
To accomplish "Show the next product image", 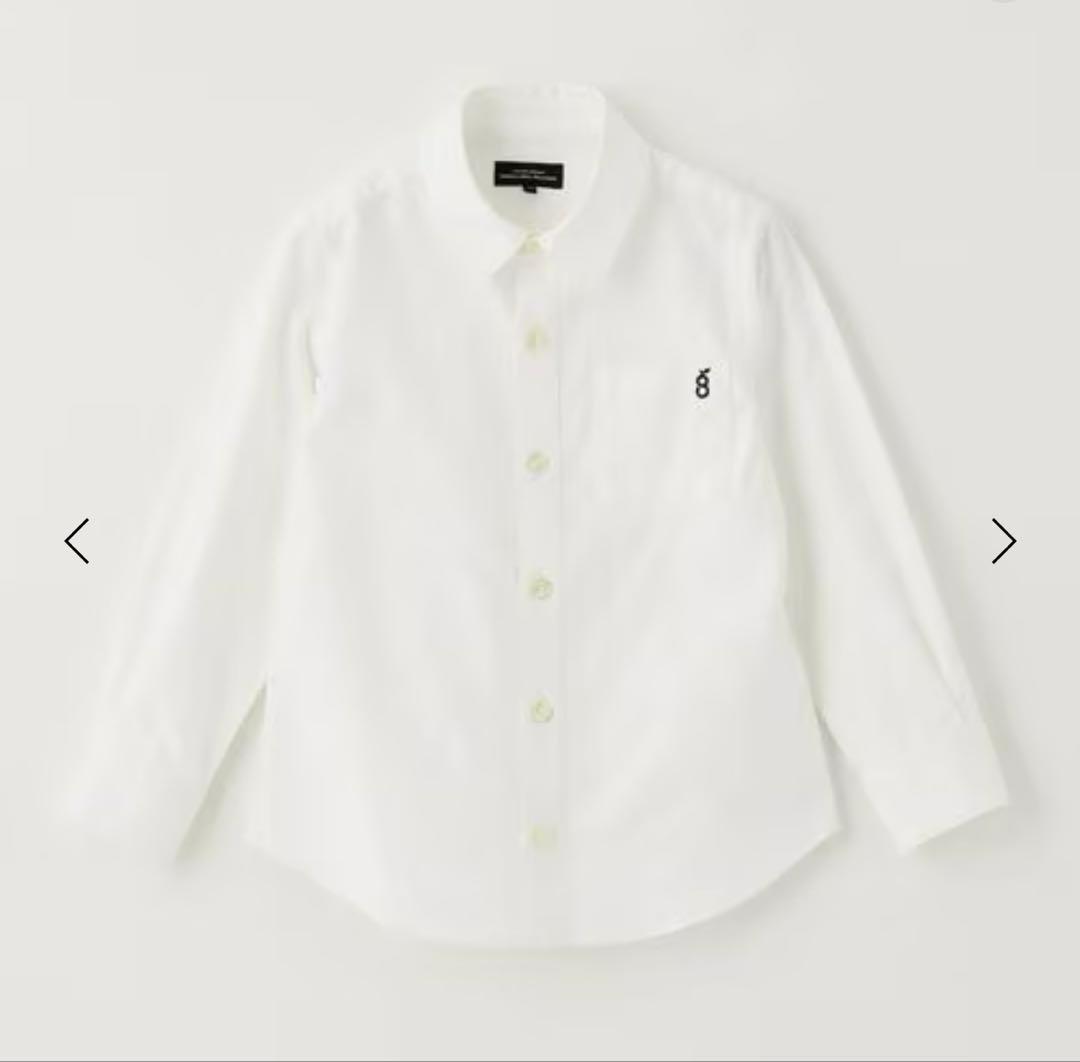I will [1003, 541].
